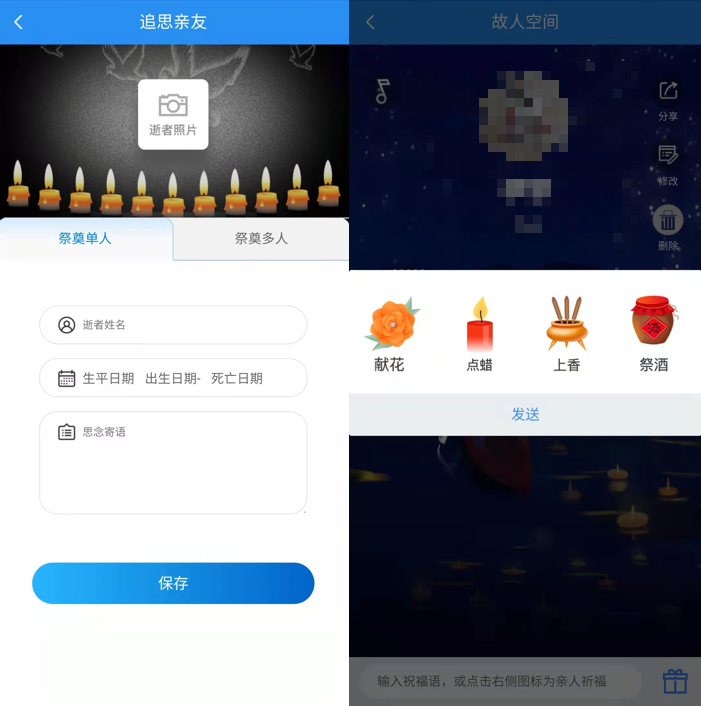Tap the 逝者姓名 name field

pos(173,325)
